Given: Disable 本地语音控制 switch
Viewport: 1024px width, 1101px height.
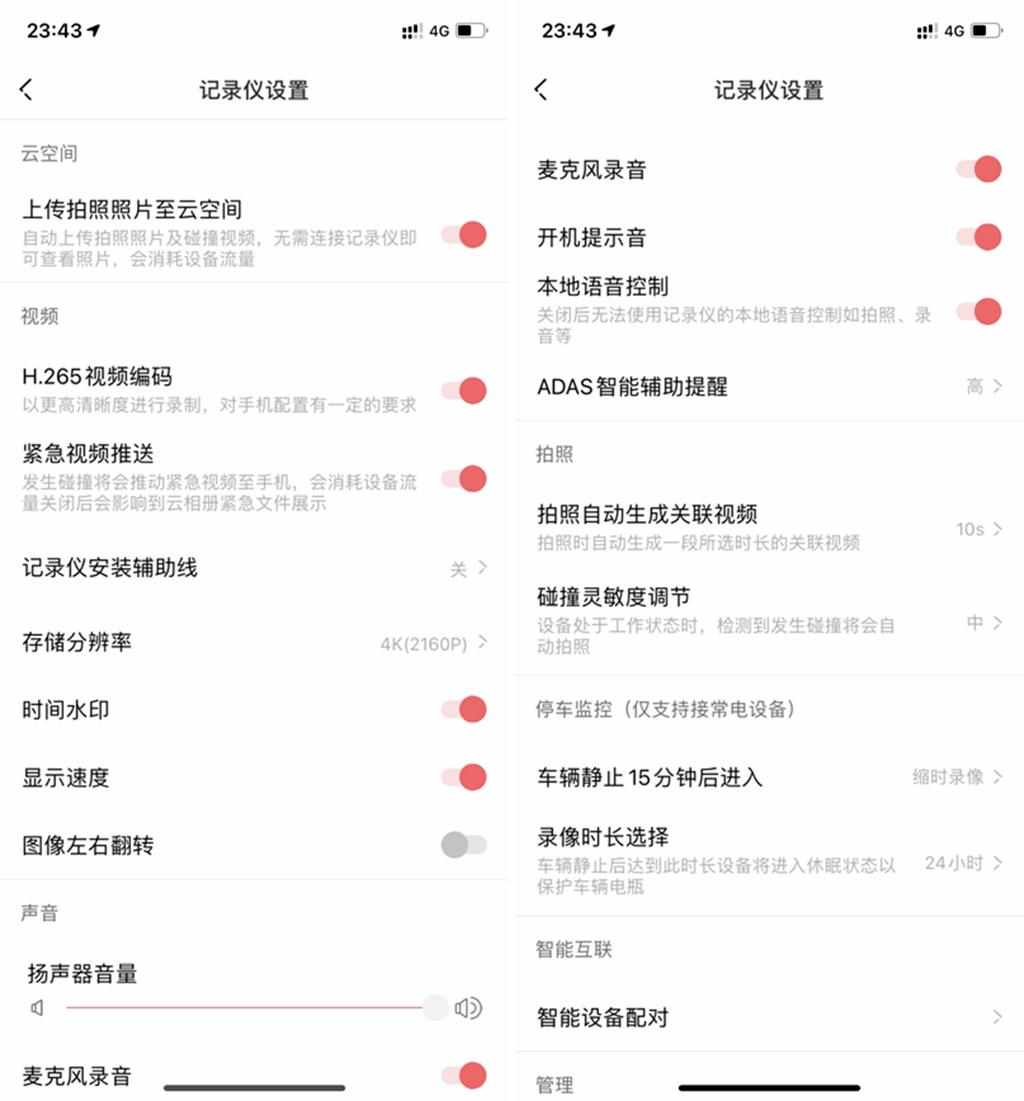Looking at the screenshot, I should (979, 311).
